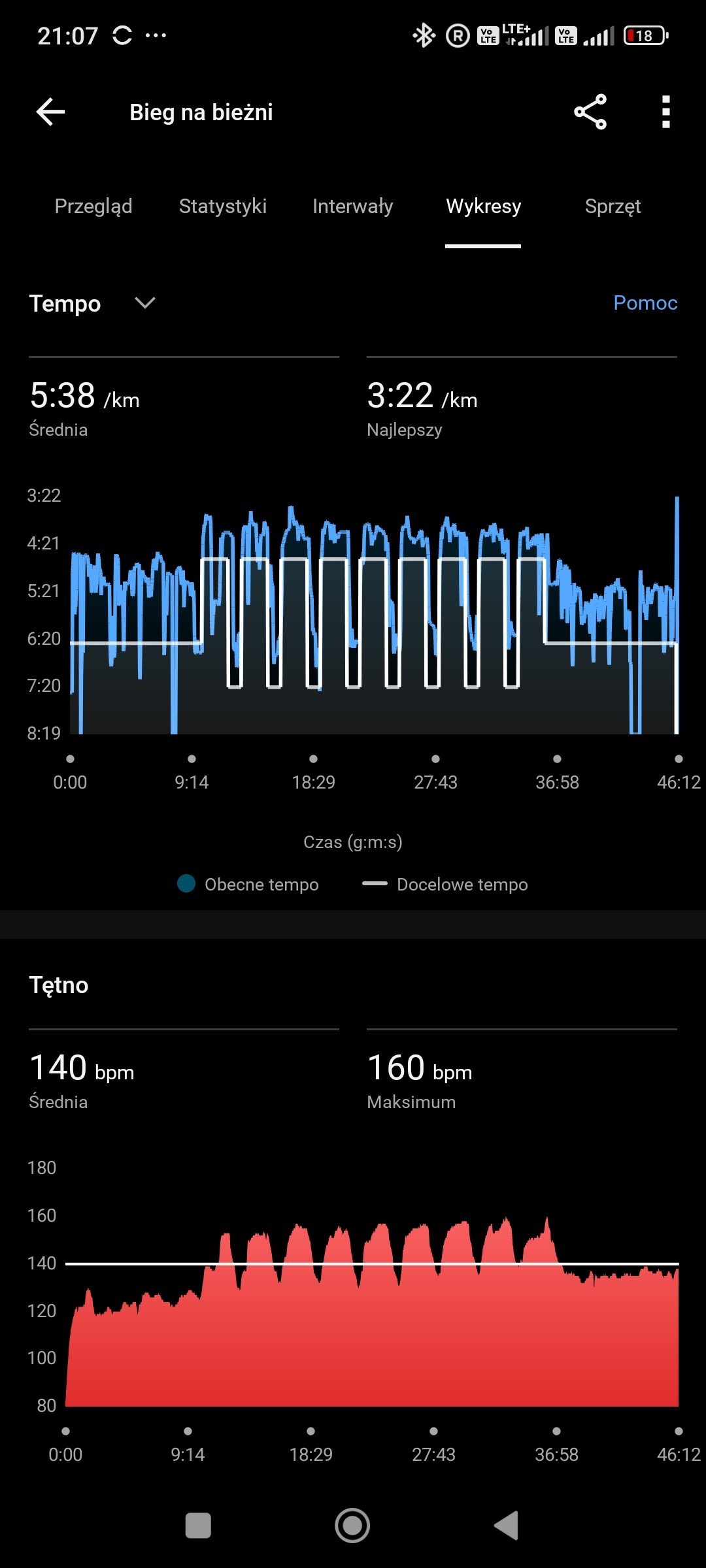
Task: Open the Statystyki tab
Action: click(223, 206)
